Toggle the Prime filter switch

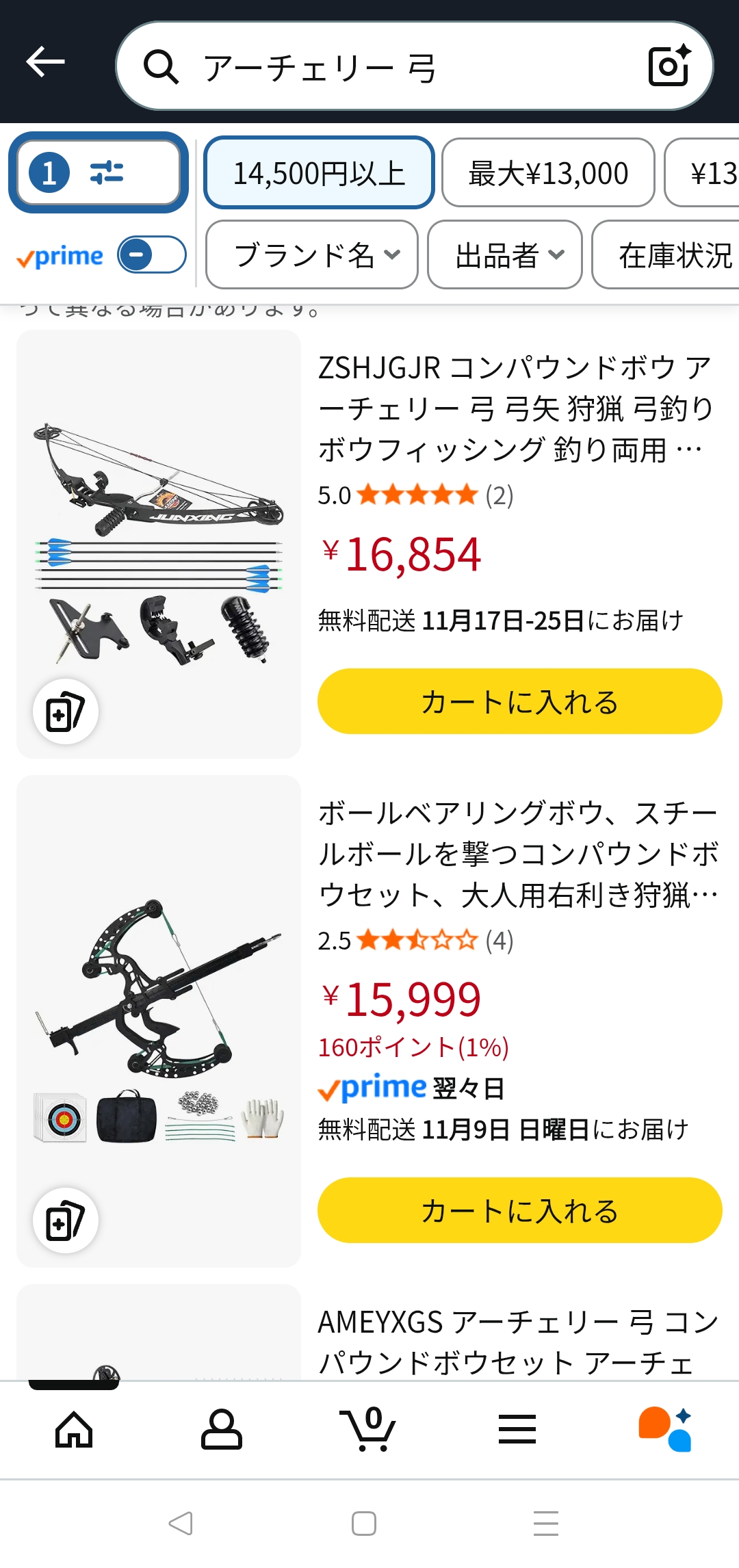click(x=152, y=255)
